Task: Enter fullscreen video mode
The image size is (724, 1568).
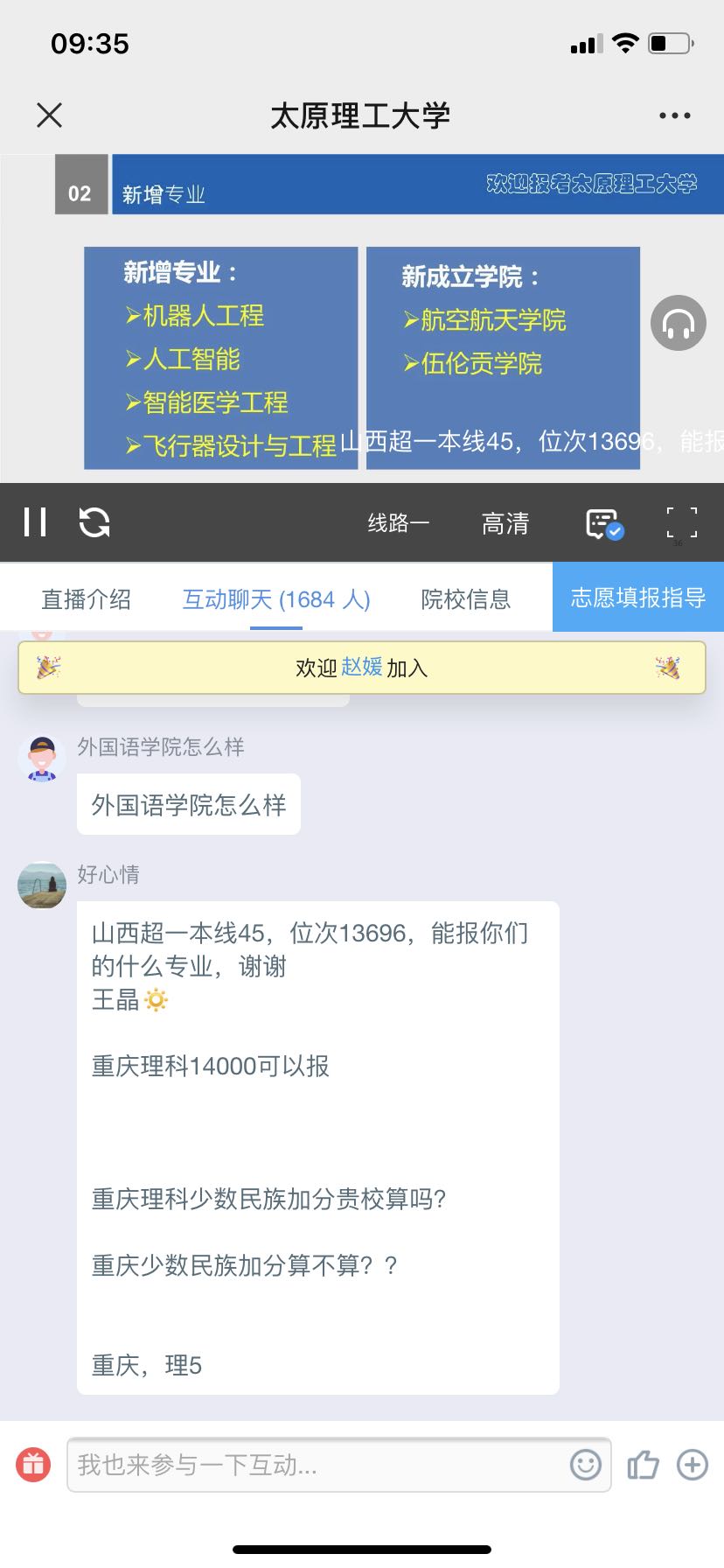Action: click(681, 523)
